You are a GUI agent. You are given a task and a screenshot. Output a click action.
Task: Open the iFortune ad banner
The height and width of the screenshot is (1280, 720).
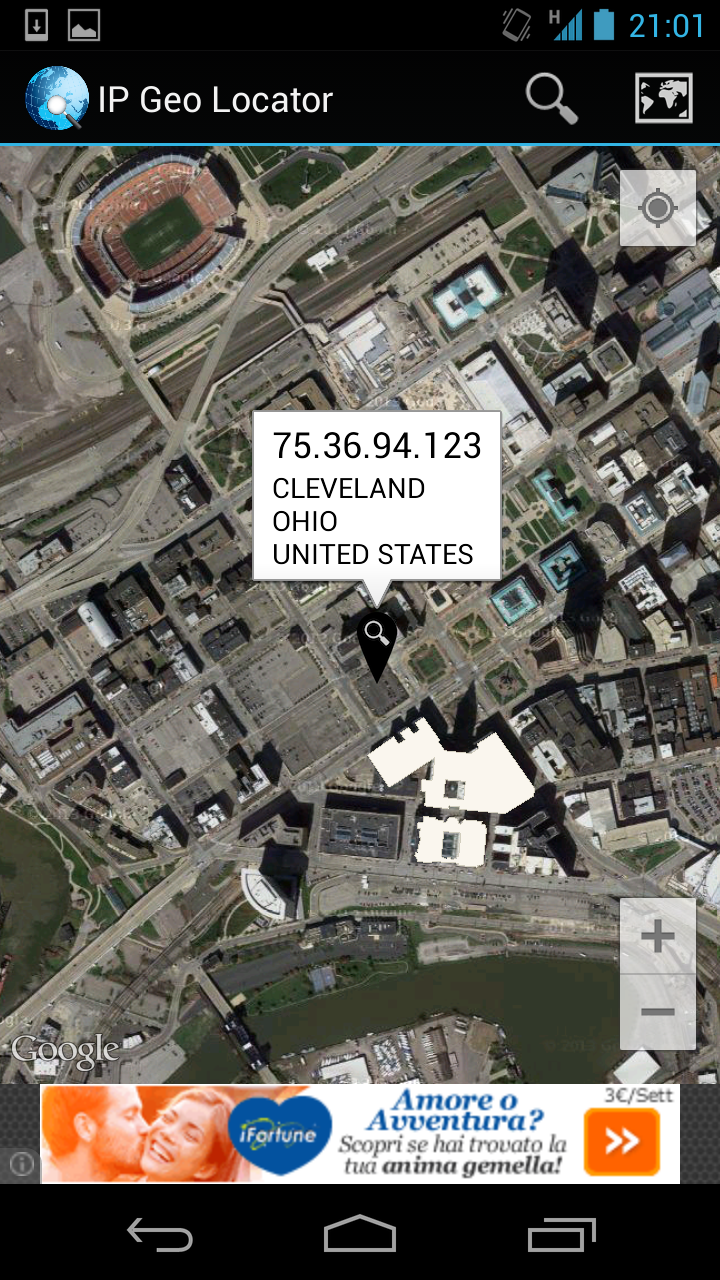[360, 1134]
